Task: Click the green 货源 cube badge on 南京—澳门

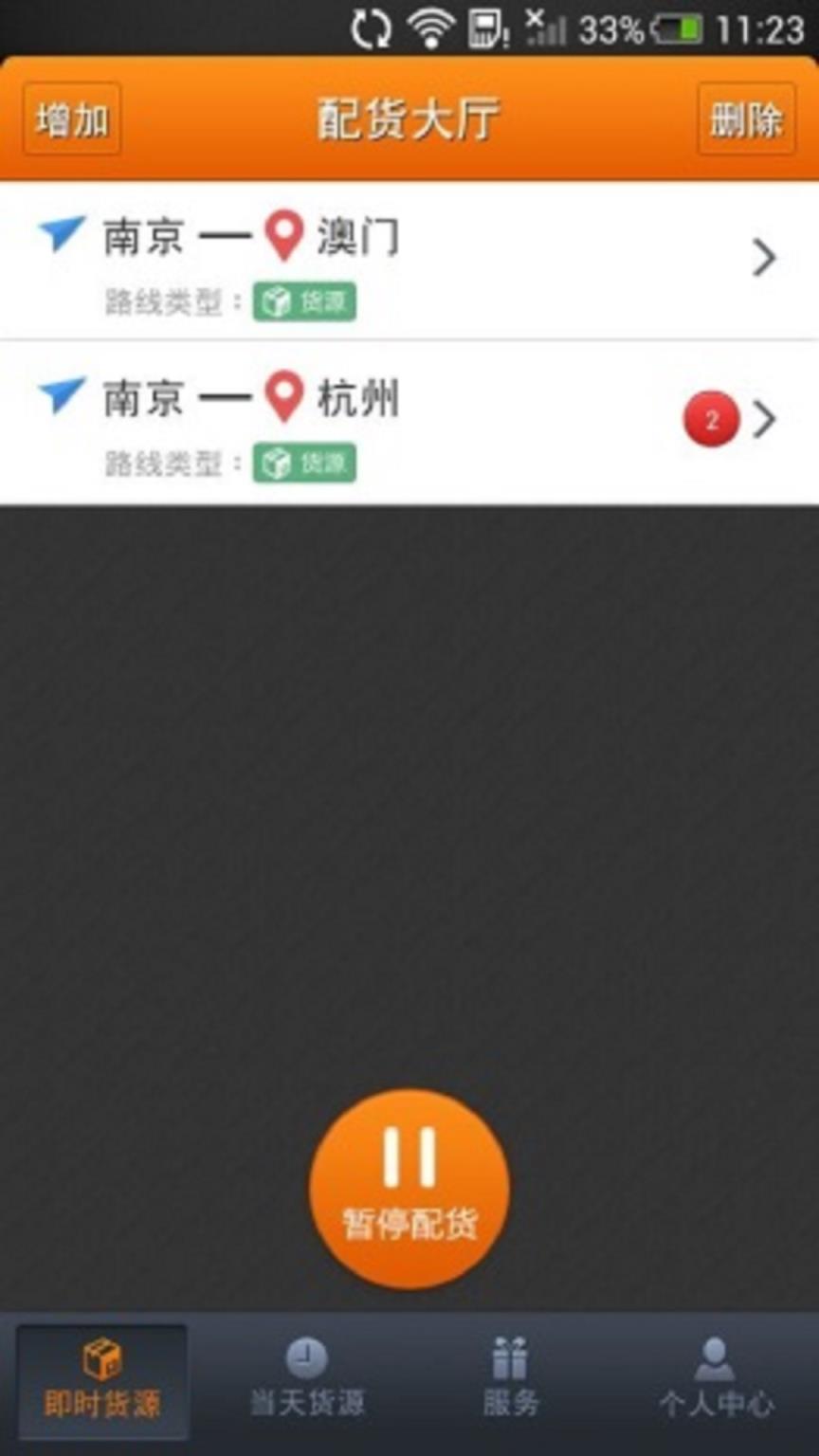Action: point(303,301)
